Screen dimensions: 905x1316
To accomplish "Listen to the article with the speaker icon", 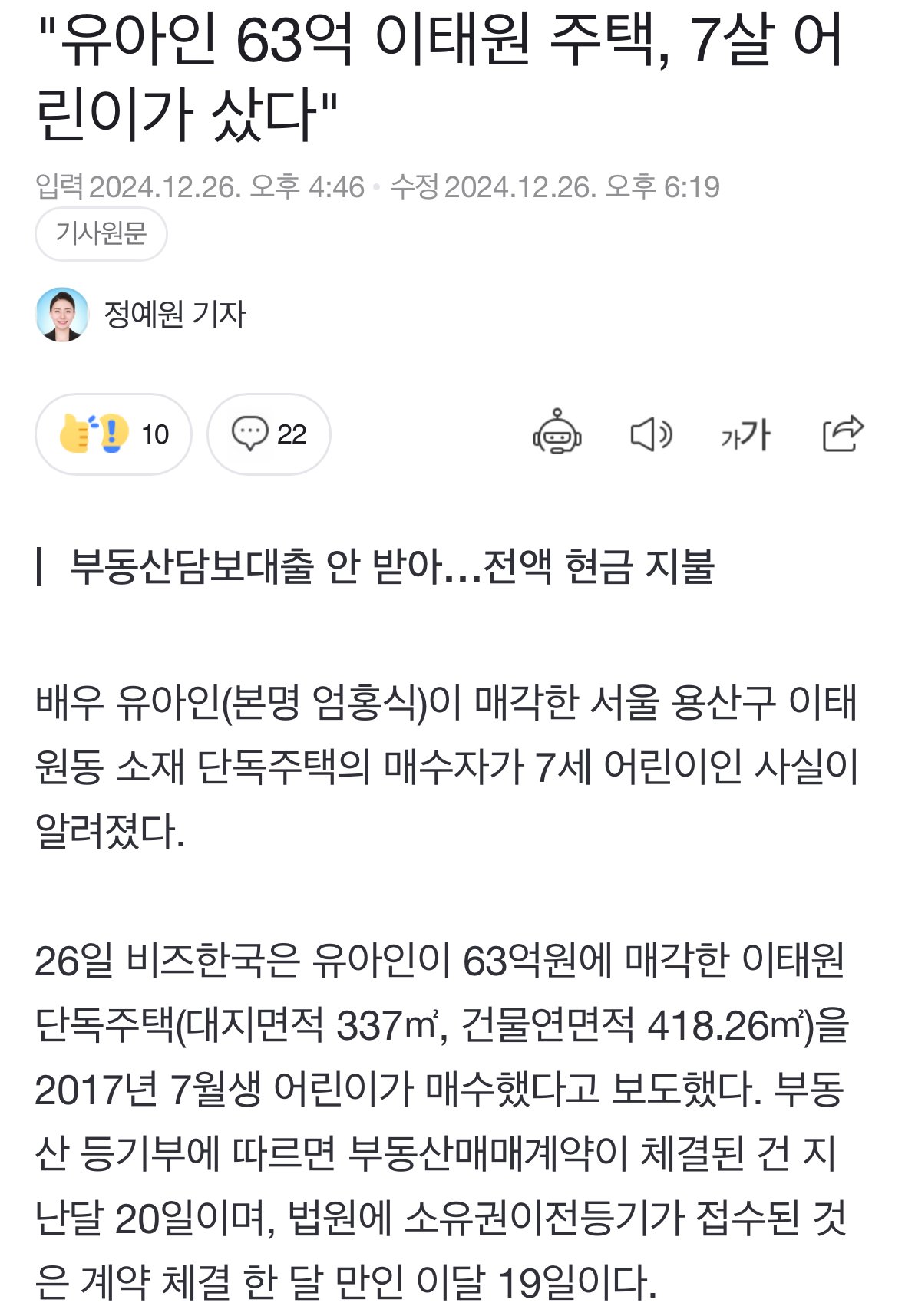I will tap(651, 434).
